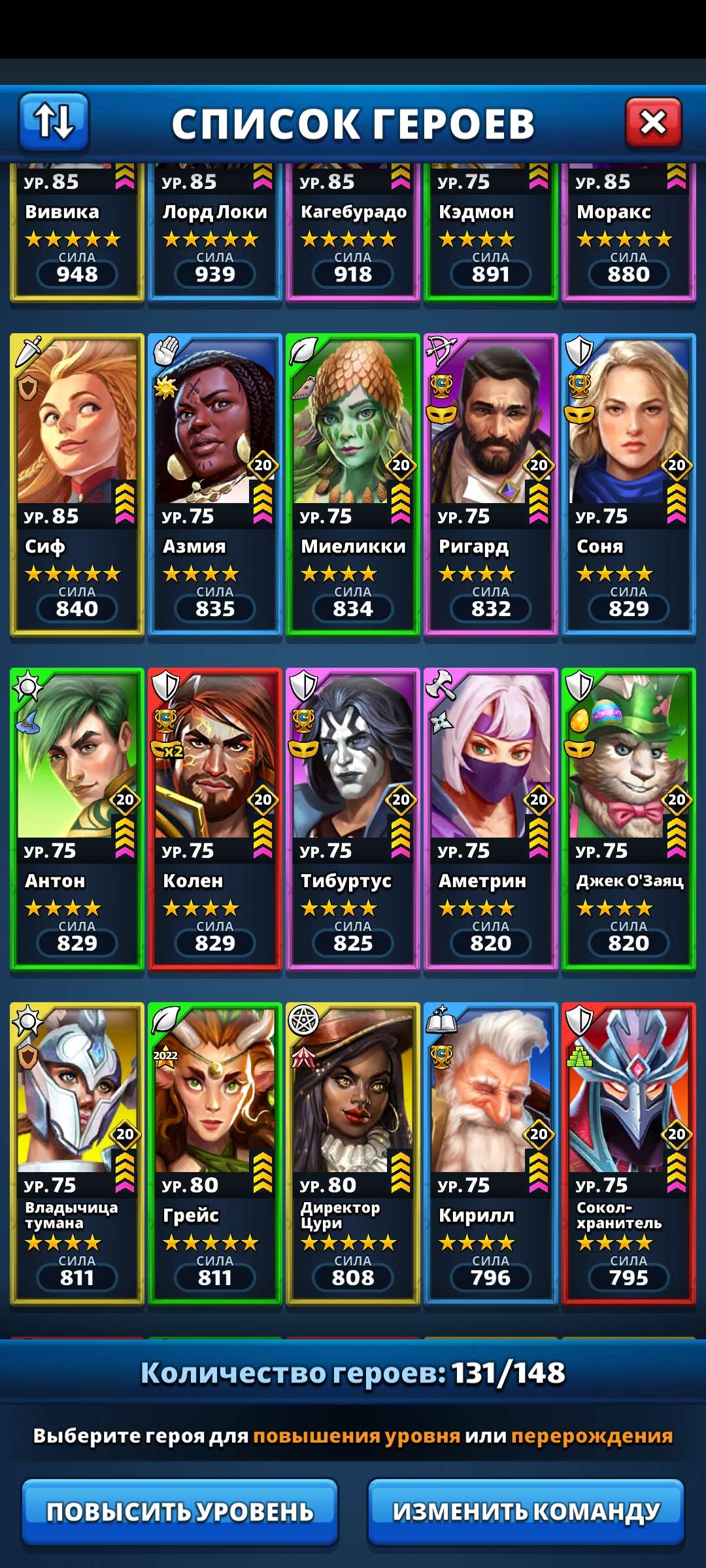Tap the Повысить уровень button

pyautogui.click(x=180, y=1511)
